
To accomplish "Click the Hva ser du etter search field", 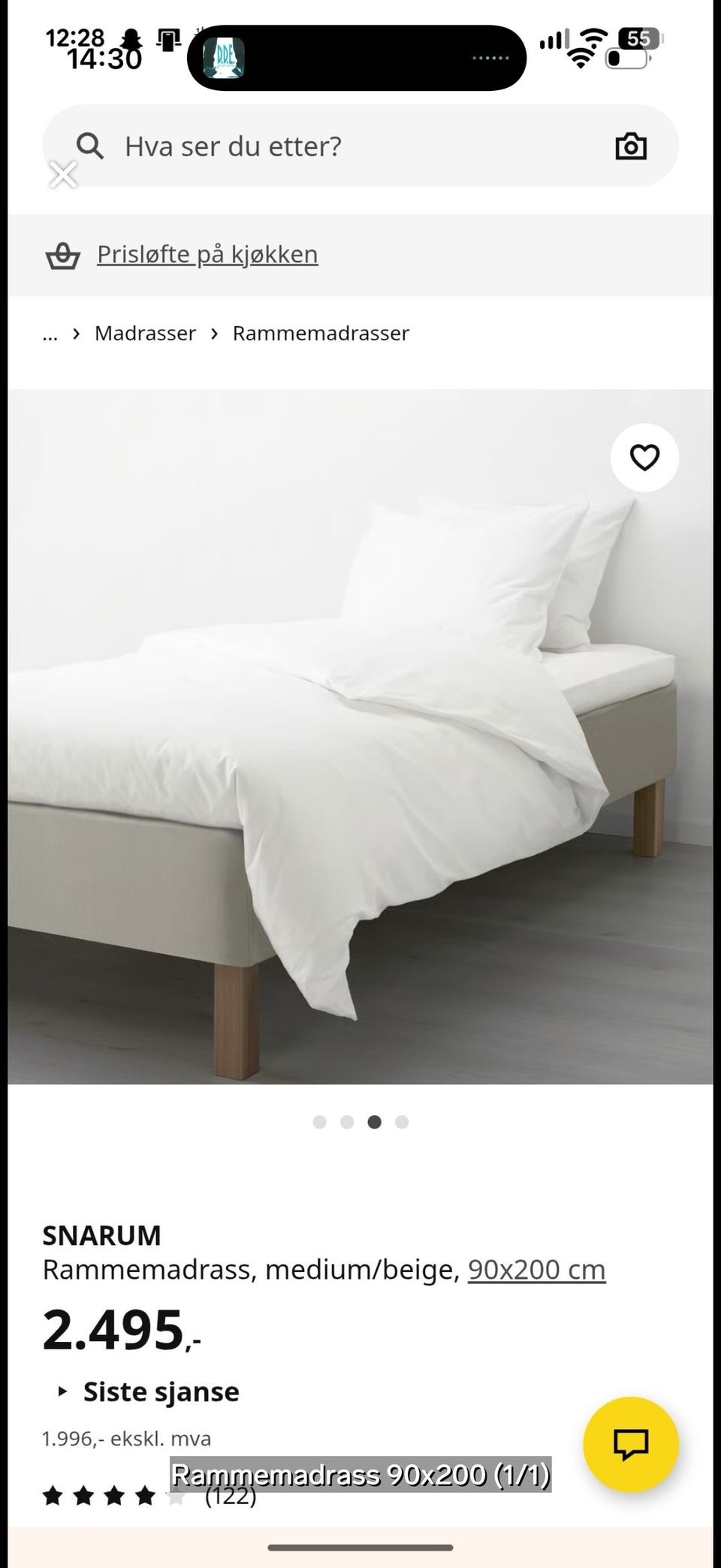I will pyautogui.click(x=233, y=147).
